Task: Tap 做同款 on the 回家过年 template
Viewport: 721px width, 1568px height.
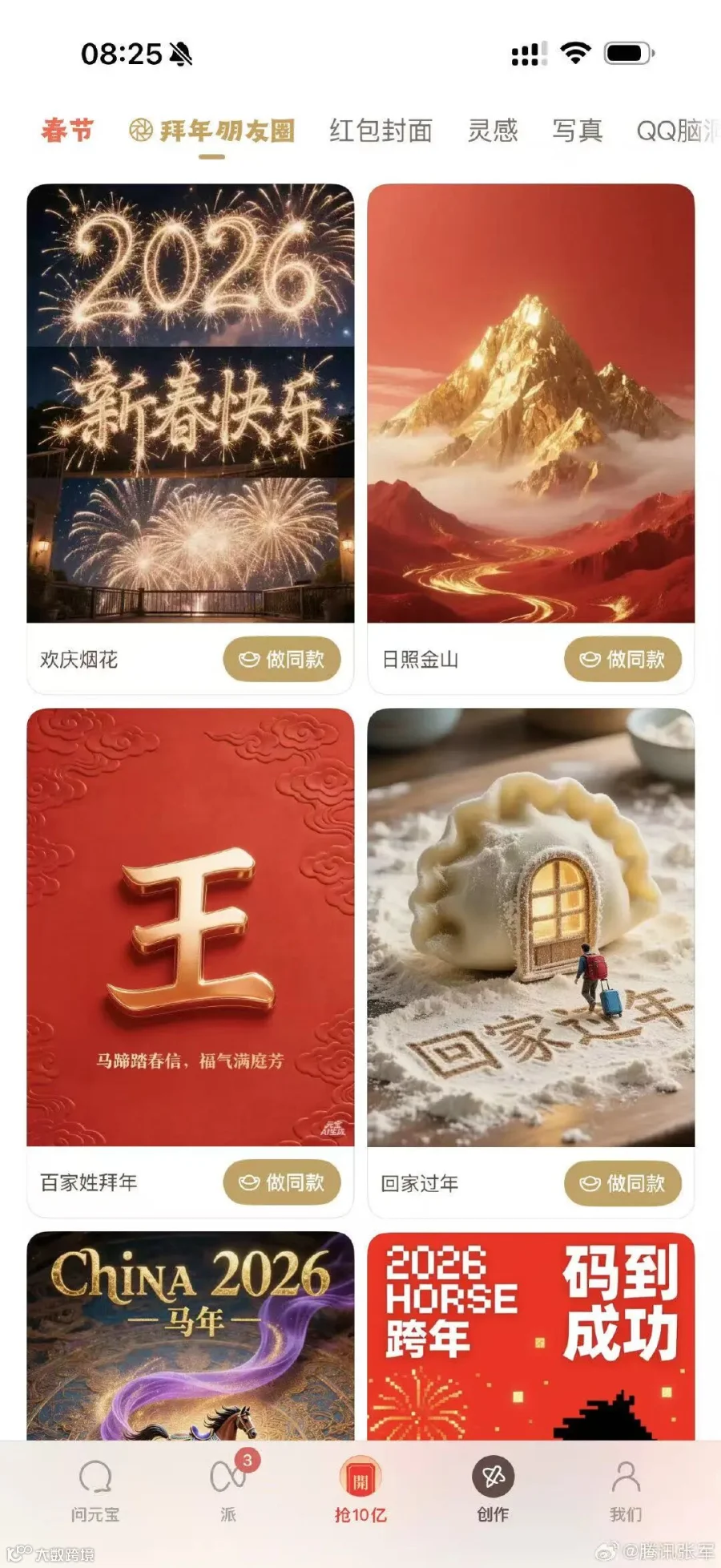Action: [x=622, y=1184]
